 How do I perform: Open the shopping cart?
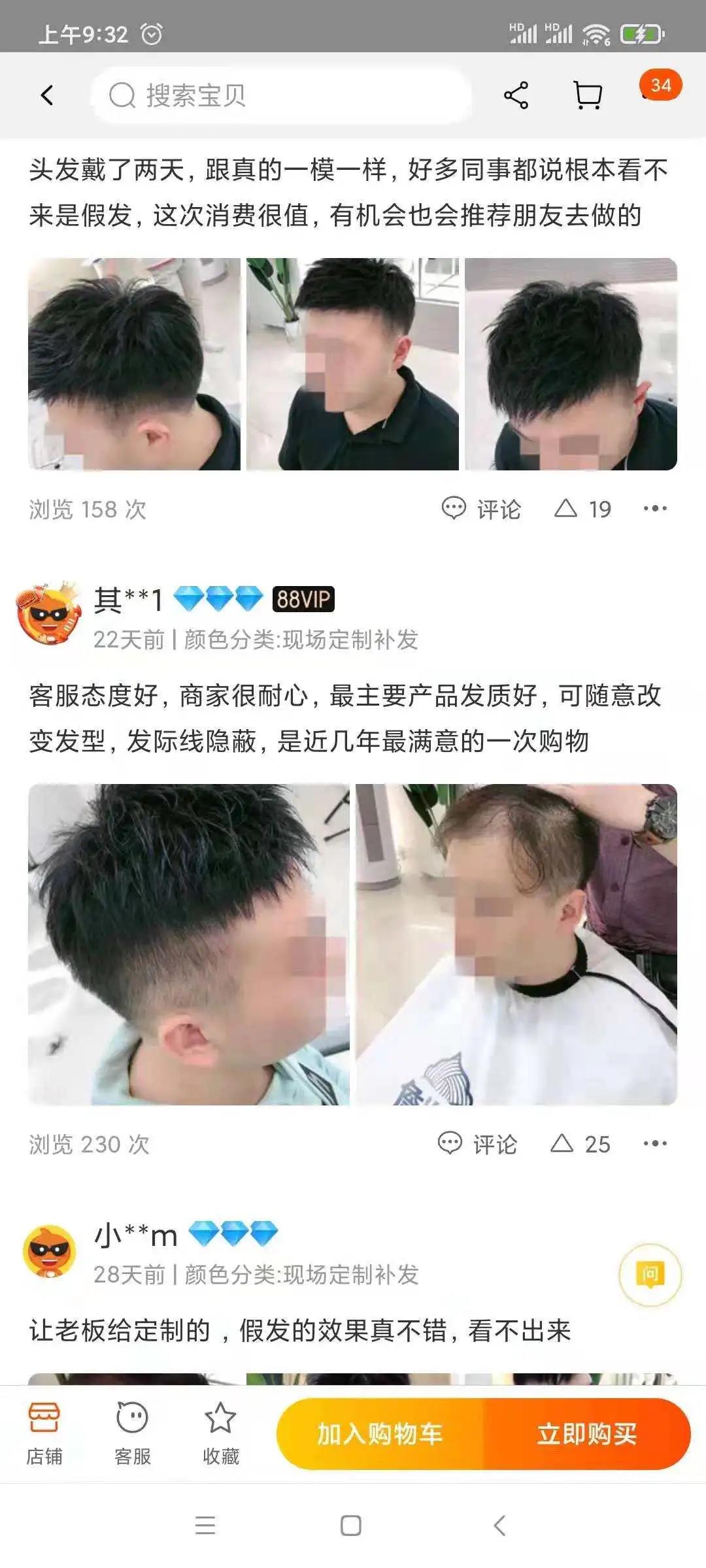(587, 95)
